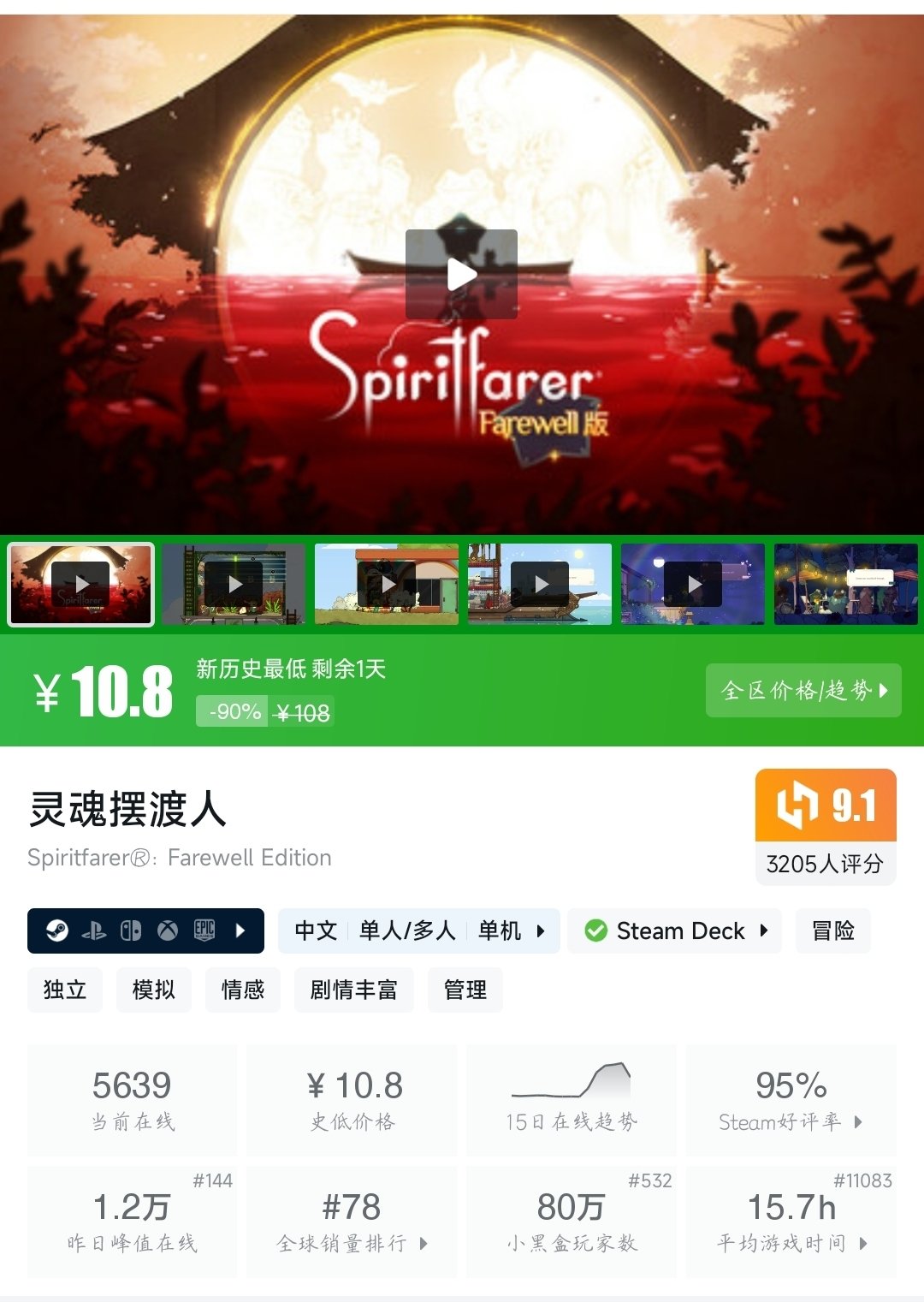View Steam好评率 95% details
Image resolution: width=924 pixels, height=1302 pixels.
coord(791,1100)
